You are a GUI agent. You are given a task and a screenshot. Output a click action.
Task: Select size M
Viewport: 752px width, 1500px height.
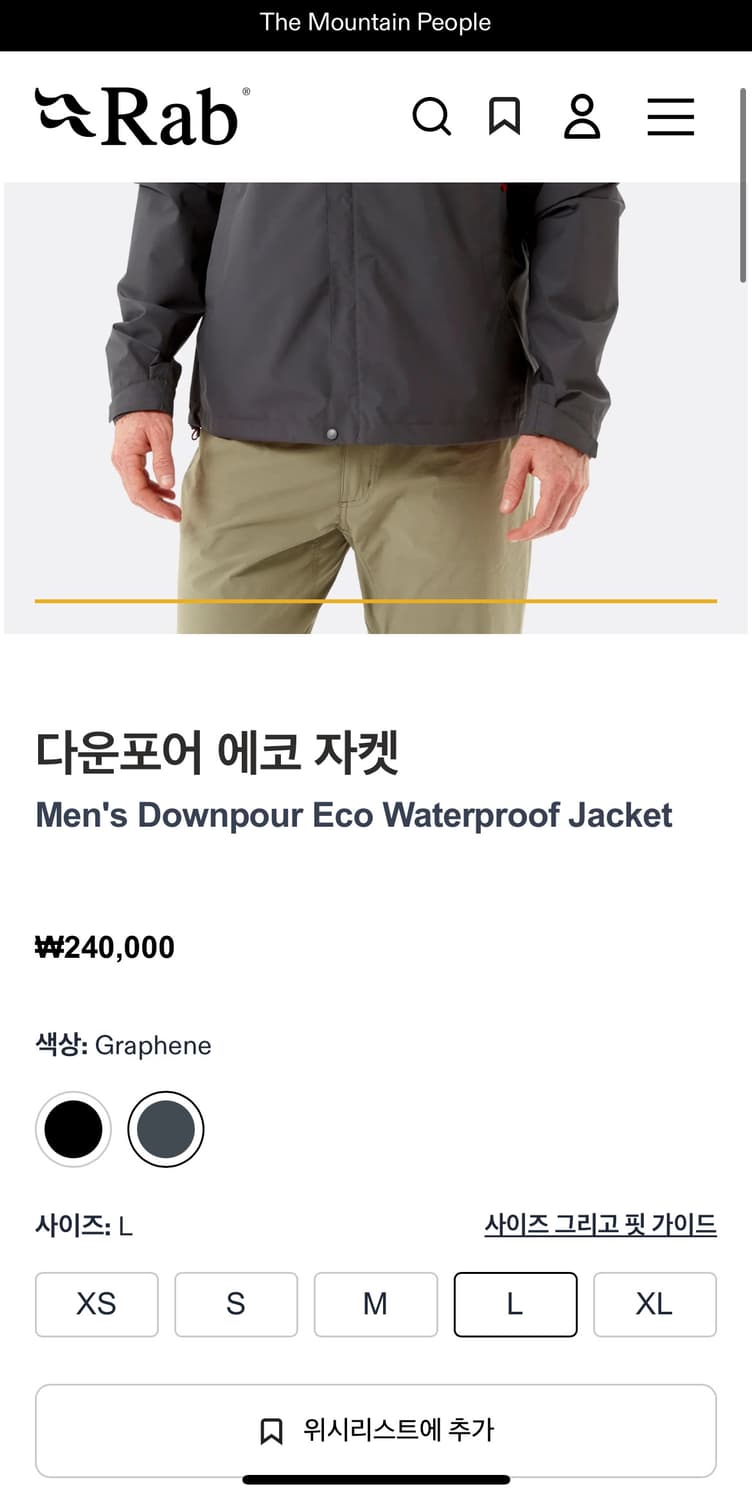(x=375, y=1304)
